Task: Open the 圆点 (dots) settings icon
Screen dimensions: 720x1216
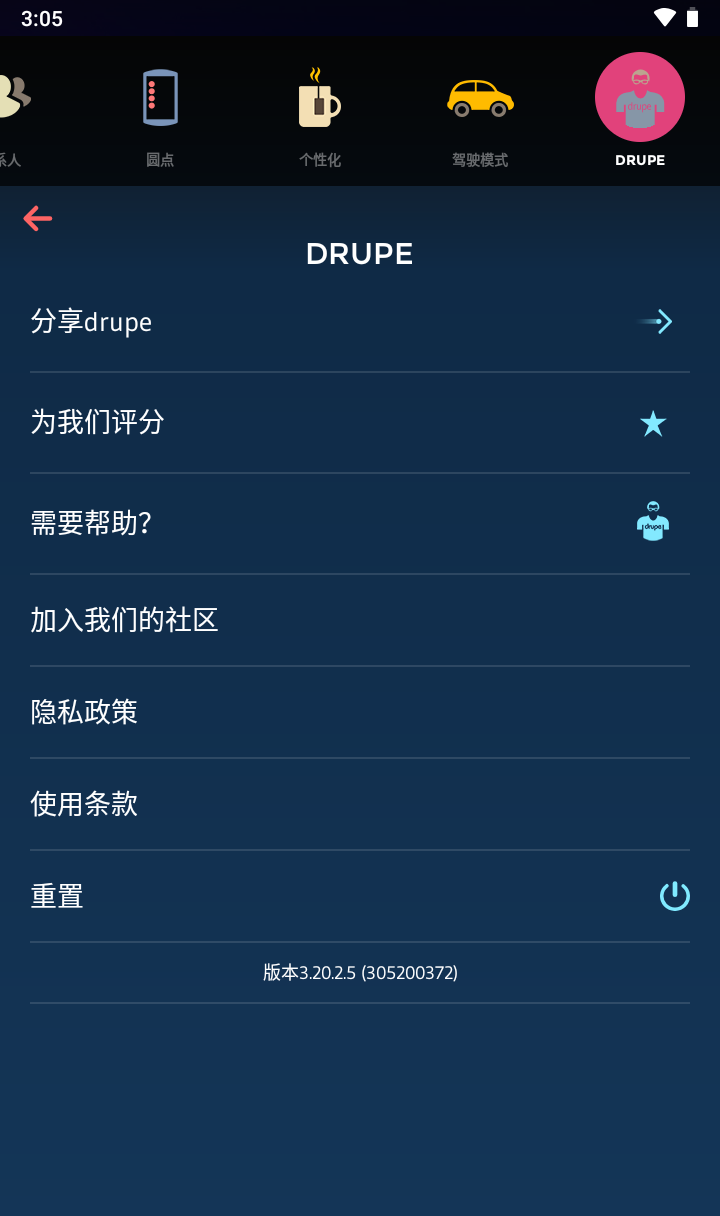Action: (160, 97)
